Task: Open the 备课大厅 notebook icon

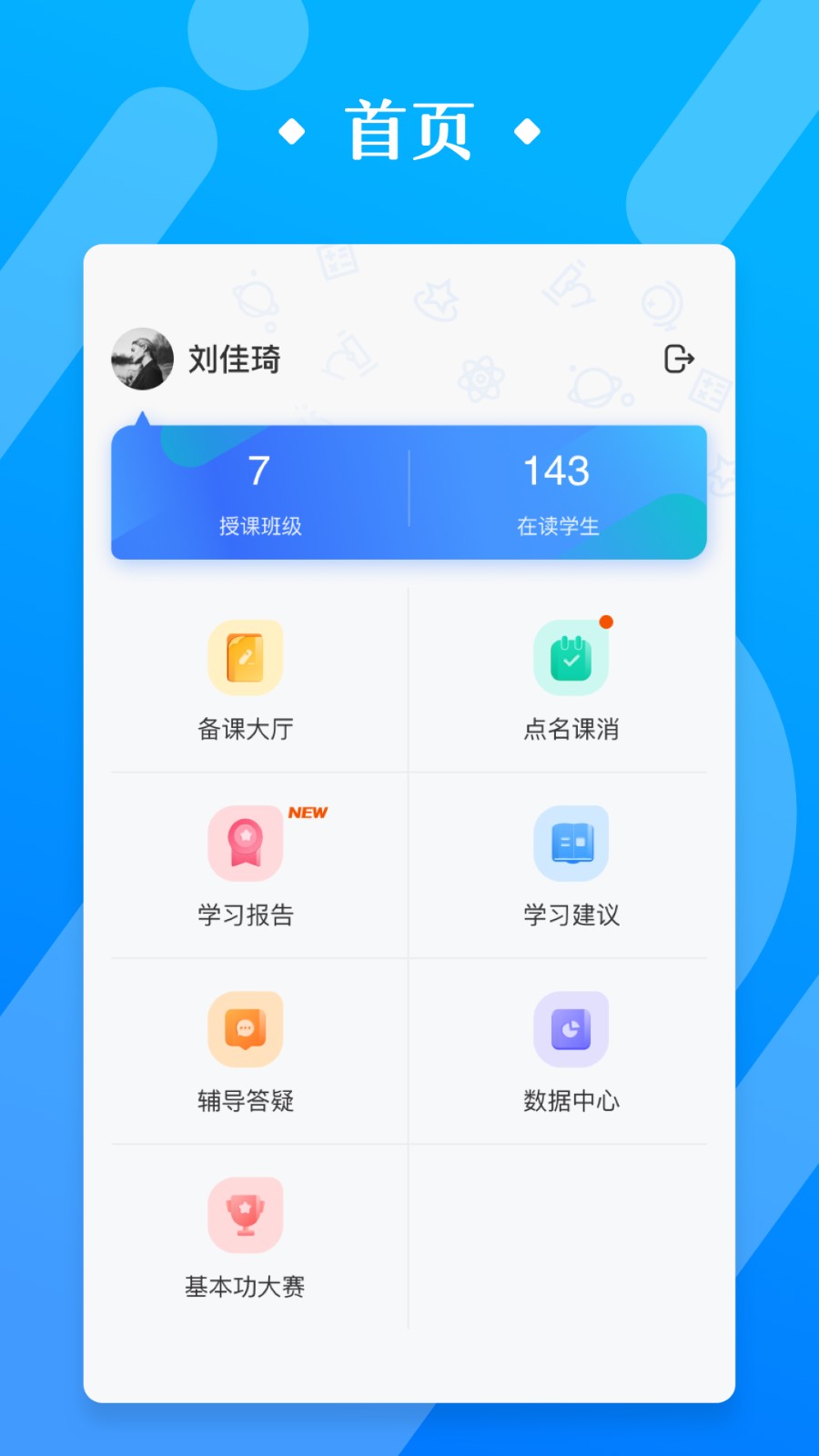Action: (x=245, y=657)
